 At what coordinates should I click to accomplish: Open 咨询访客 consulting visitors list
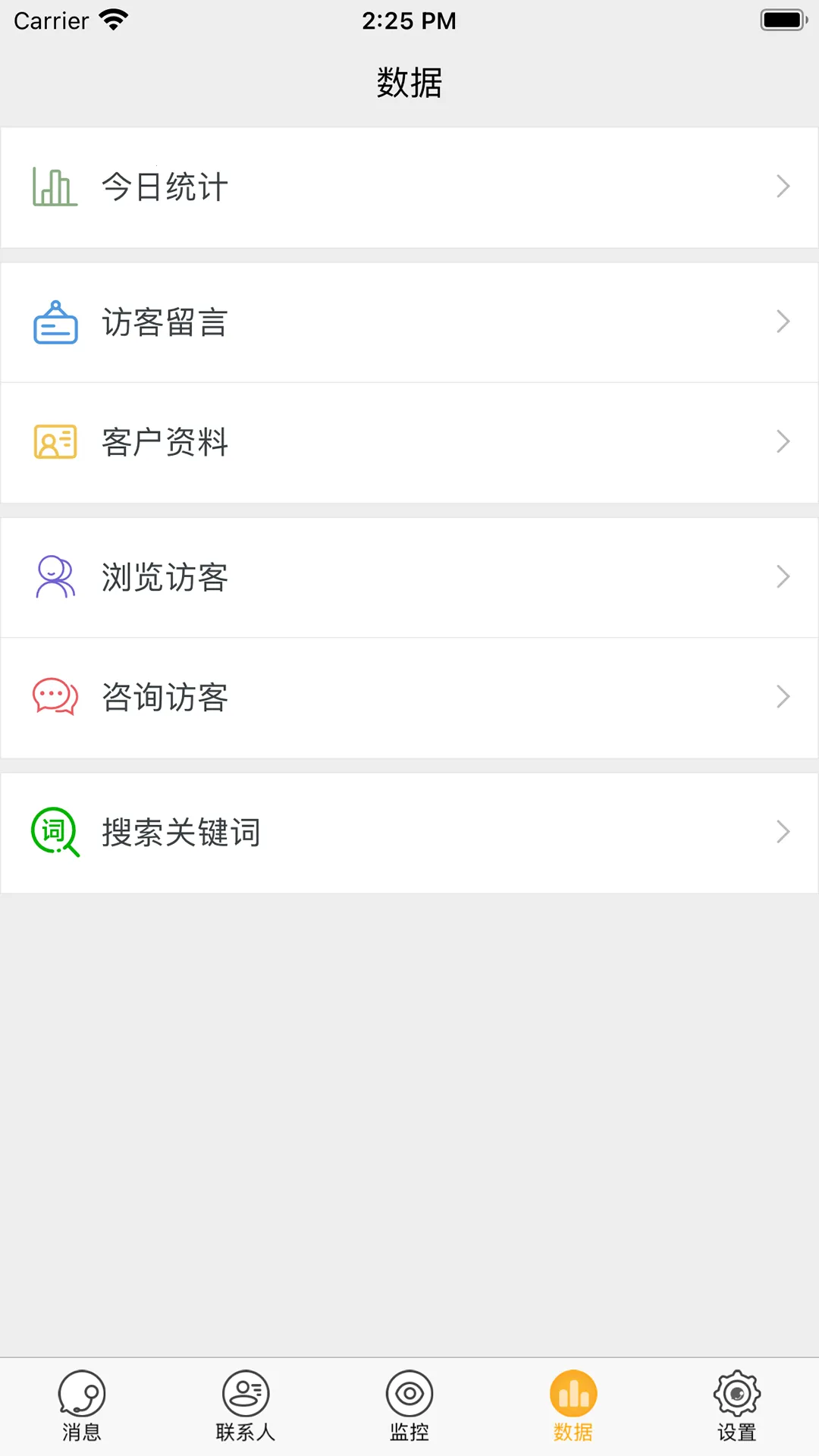click(409, 697)
